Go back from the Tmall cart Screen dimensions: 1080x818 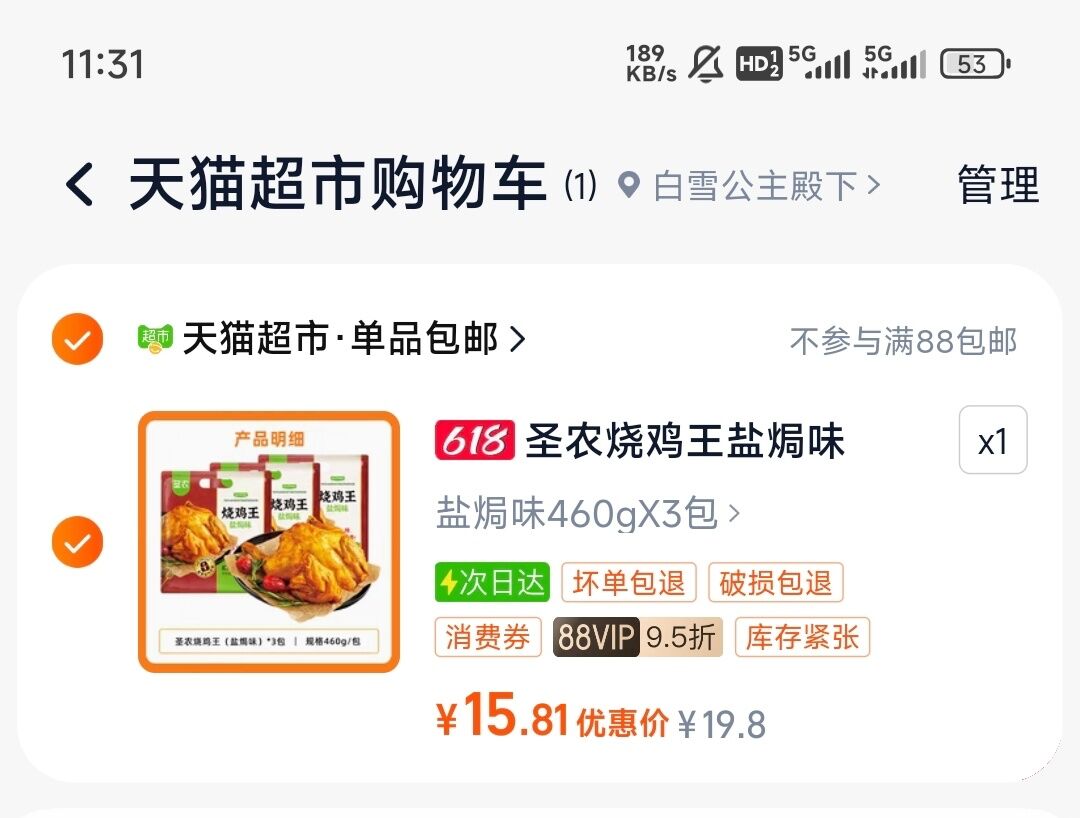pos(80,185)
